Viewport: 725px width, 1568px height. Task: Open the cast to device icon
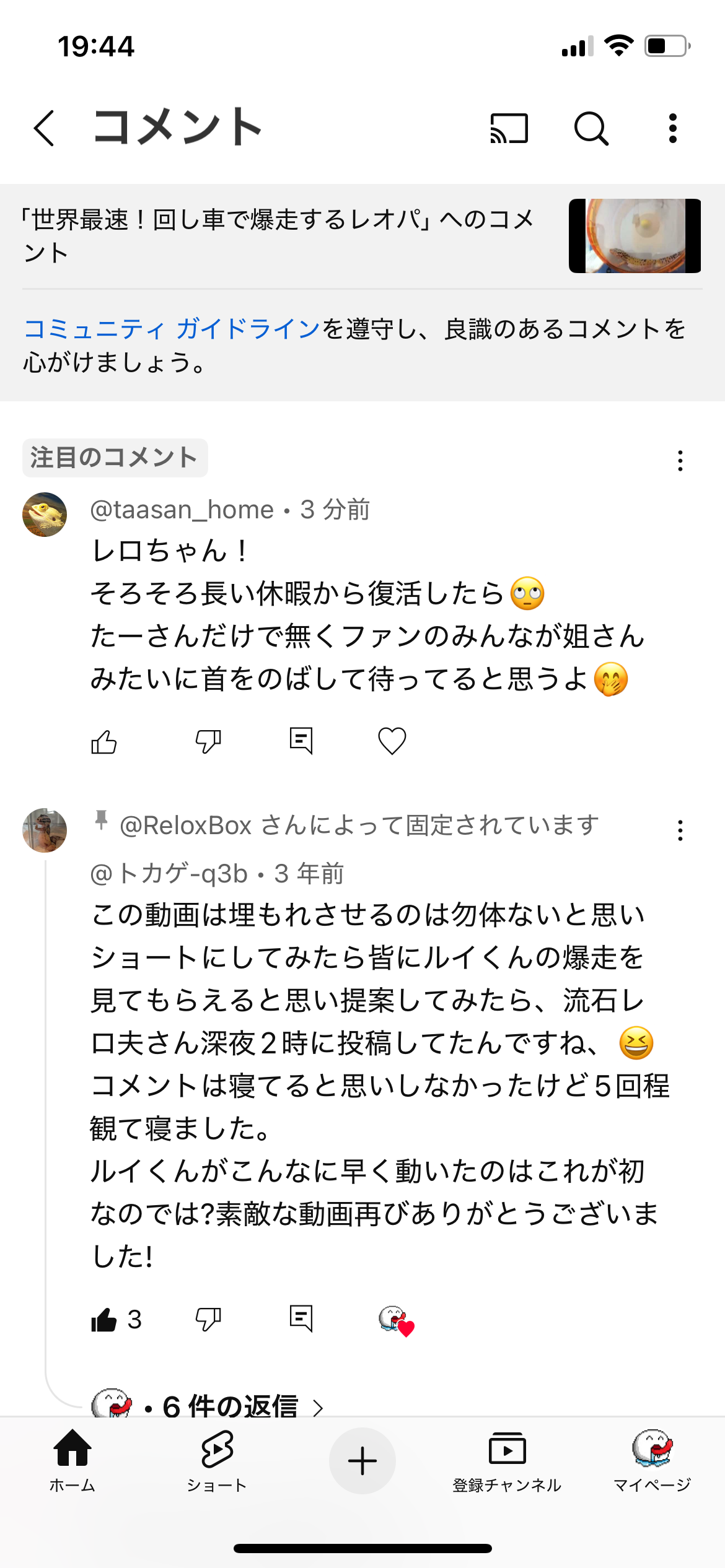pos(509,128)
